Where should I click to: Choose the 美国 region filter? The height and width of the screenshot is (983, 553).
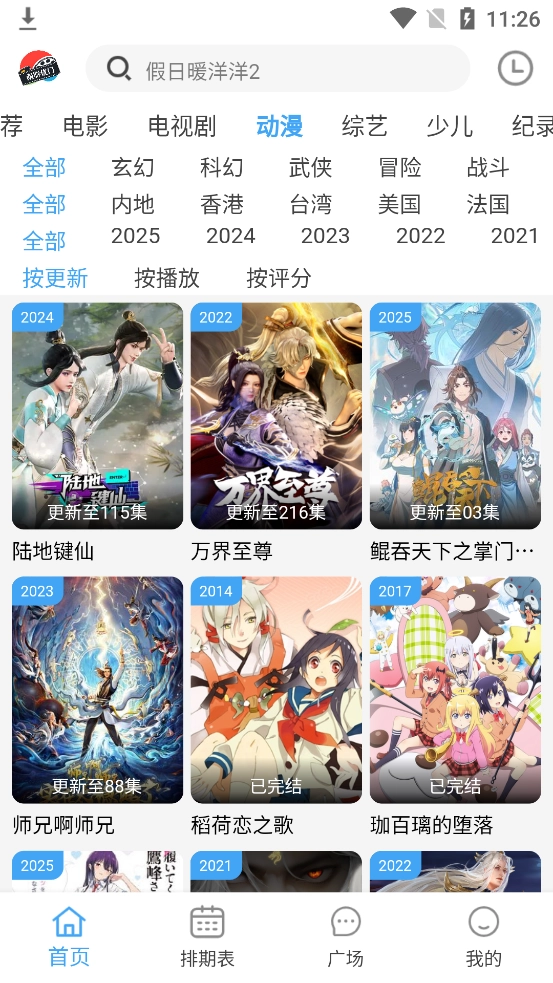point(399,204)
